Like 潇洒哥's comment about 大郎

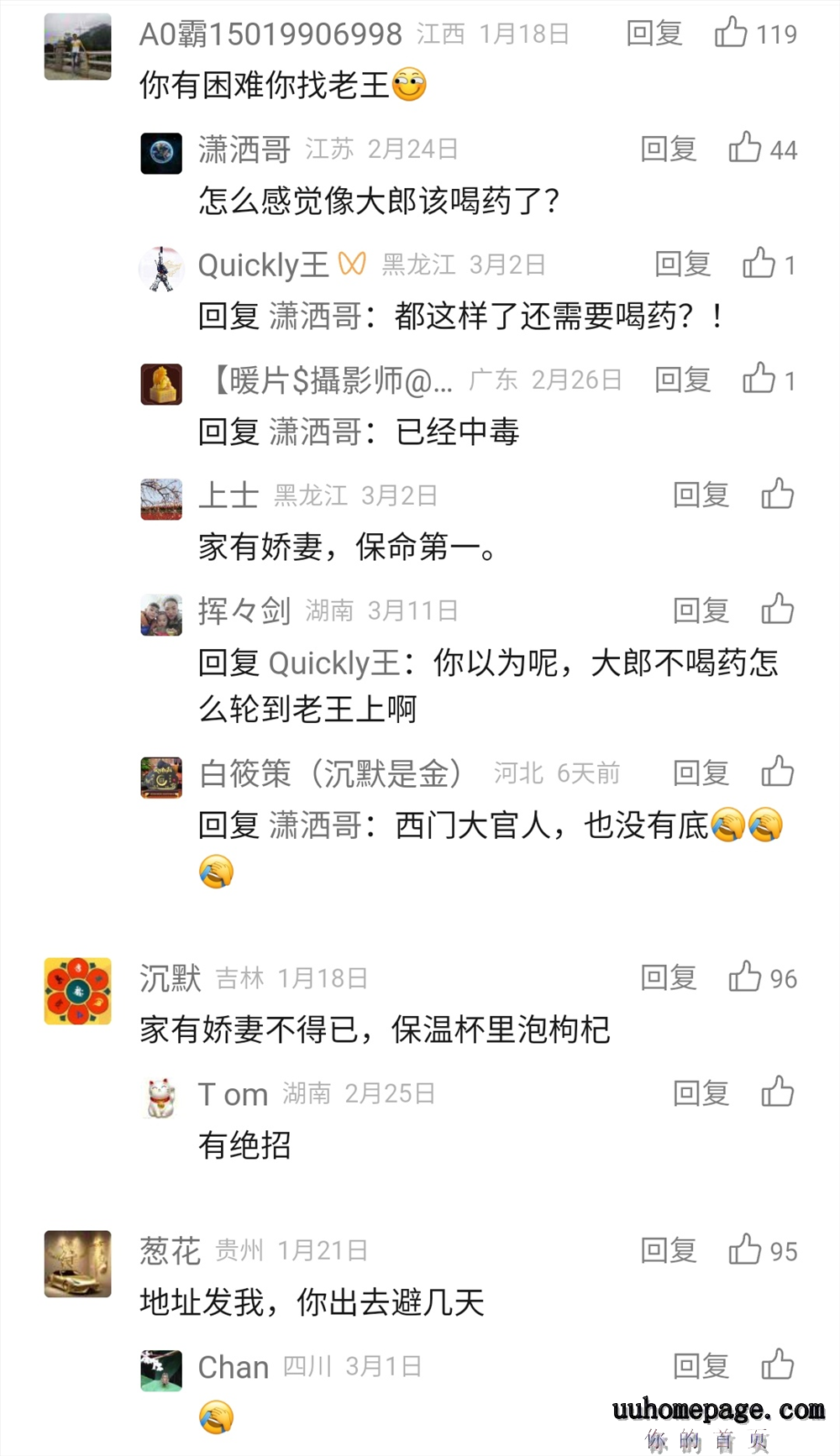coord(746,149)
